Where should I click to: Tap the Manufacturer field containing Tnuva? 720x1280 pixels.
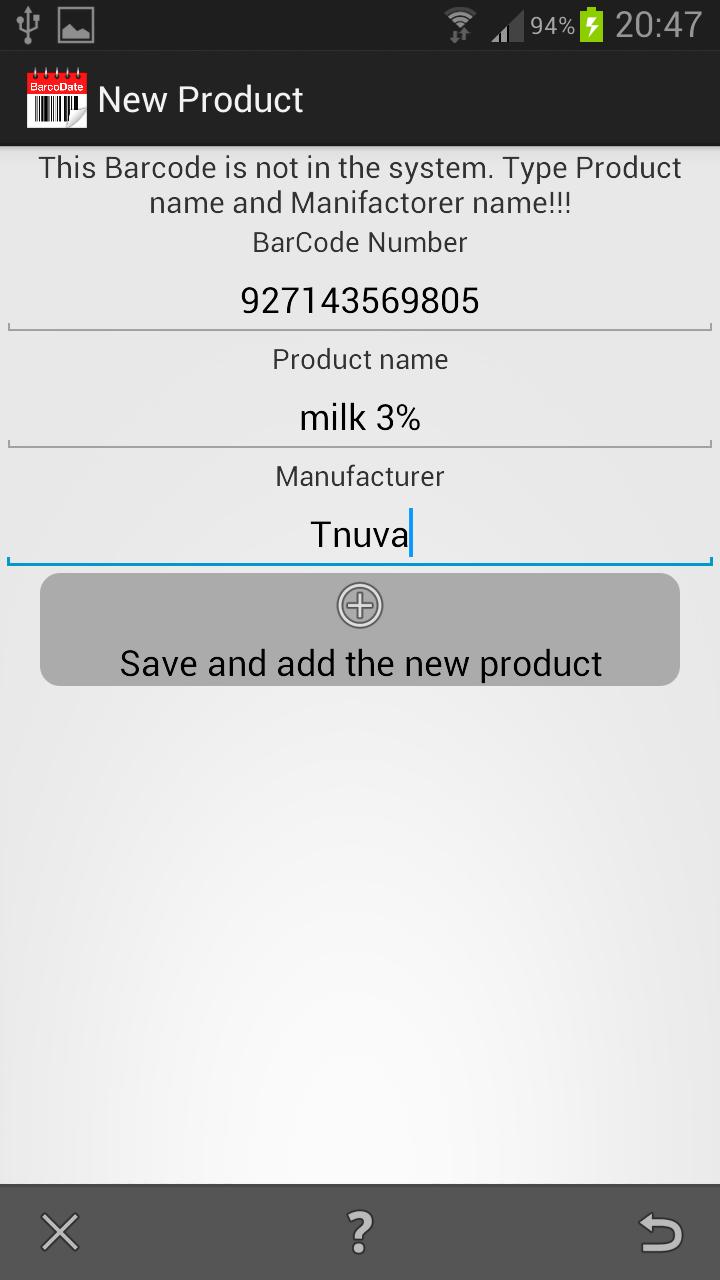[360, 533]
